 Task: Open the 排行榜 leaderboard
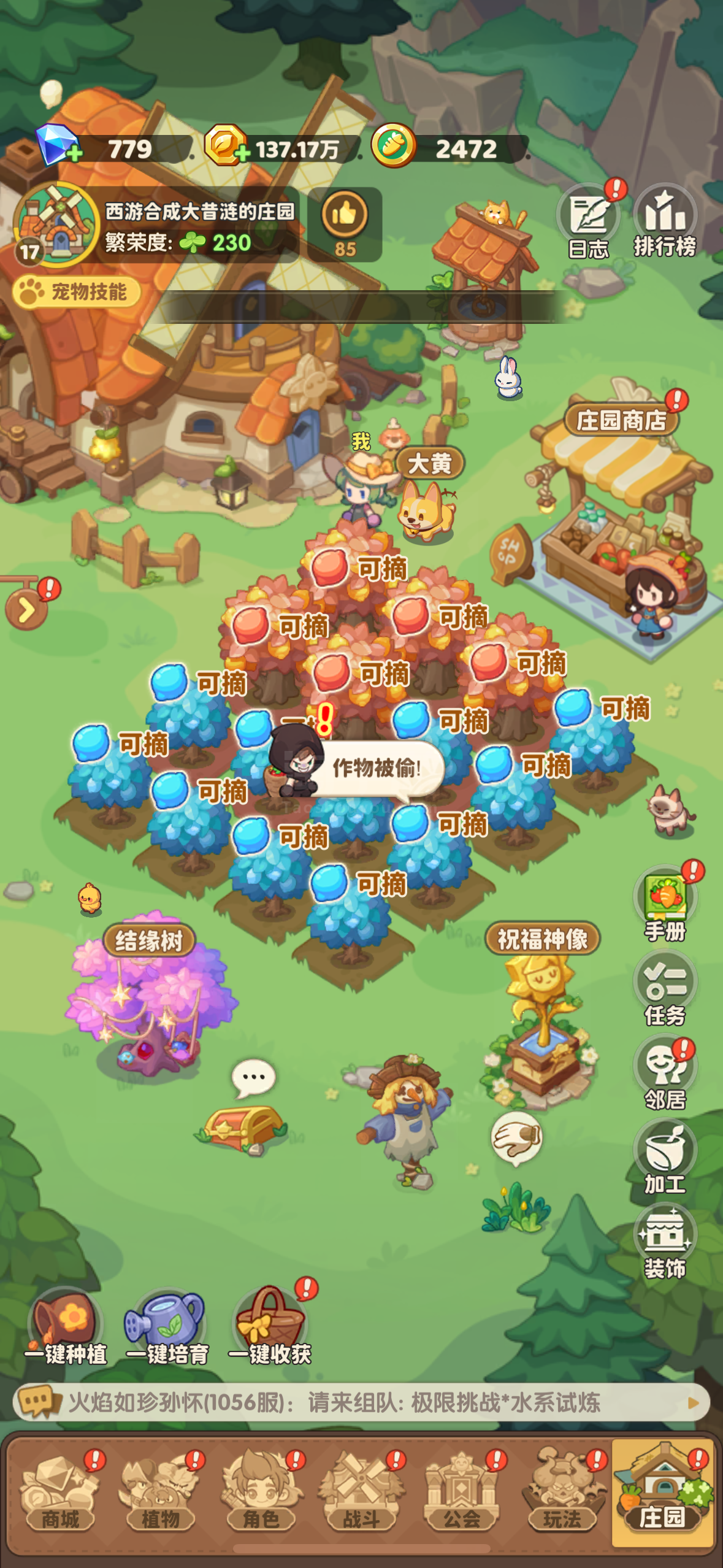tap(665, 221)
